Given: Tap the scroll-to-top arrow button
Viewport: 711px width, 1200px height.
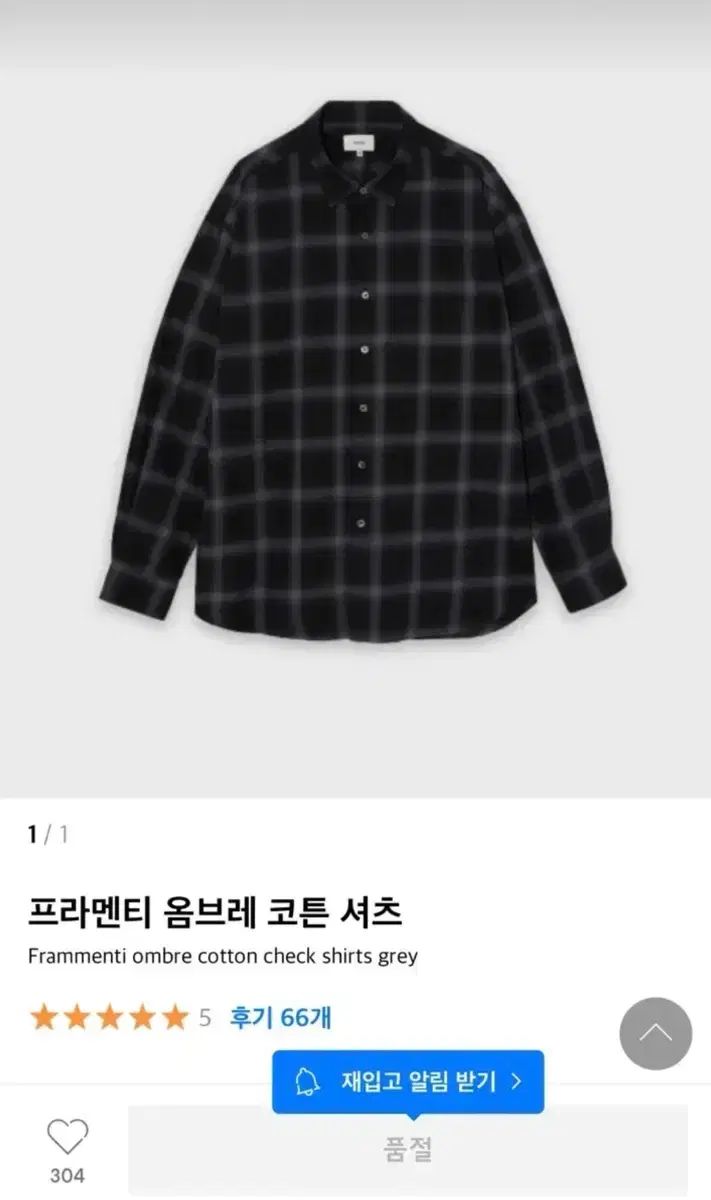Looking at the screenshot, I should coord(655,1034).
